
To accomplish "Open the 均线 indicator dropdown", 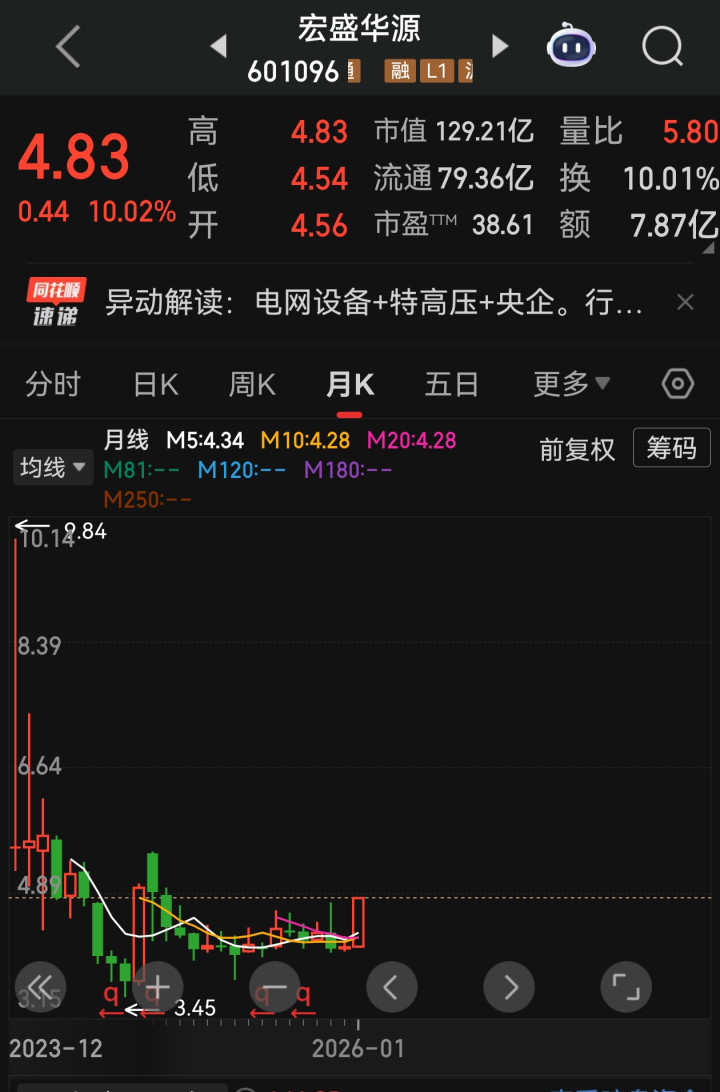I will (x=51, y=467).
